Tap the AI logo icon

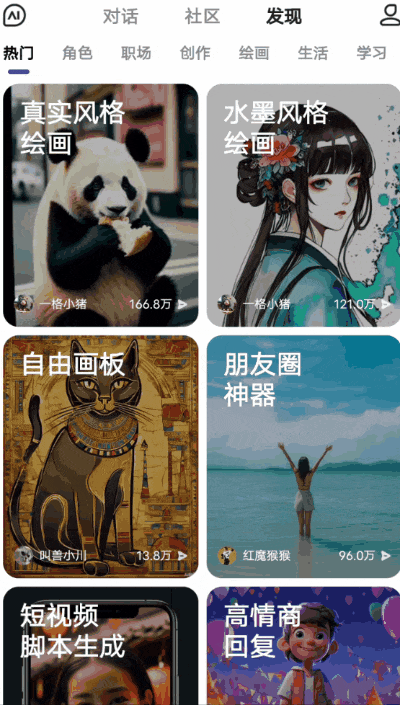(x=14, y=15)
